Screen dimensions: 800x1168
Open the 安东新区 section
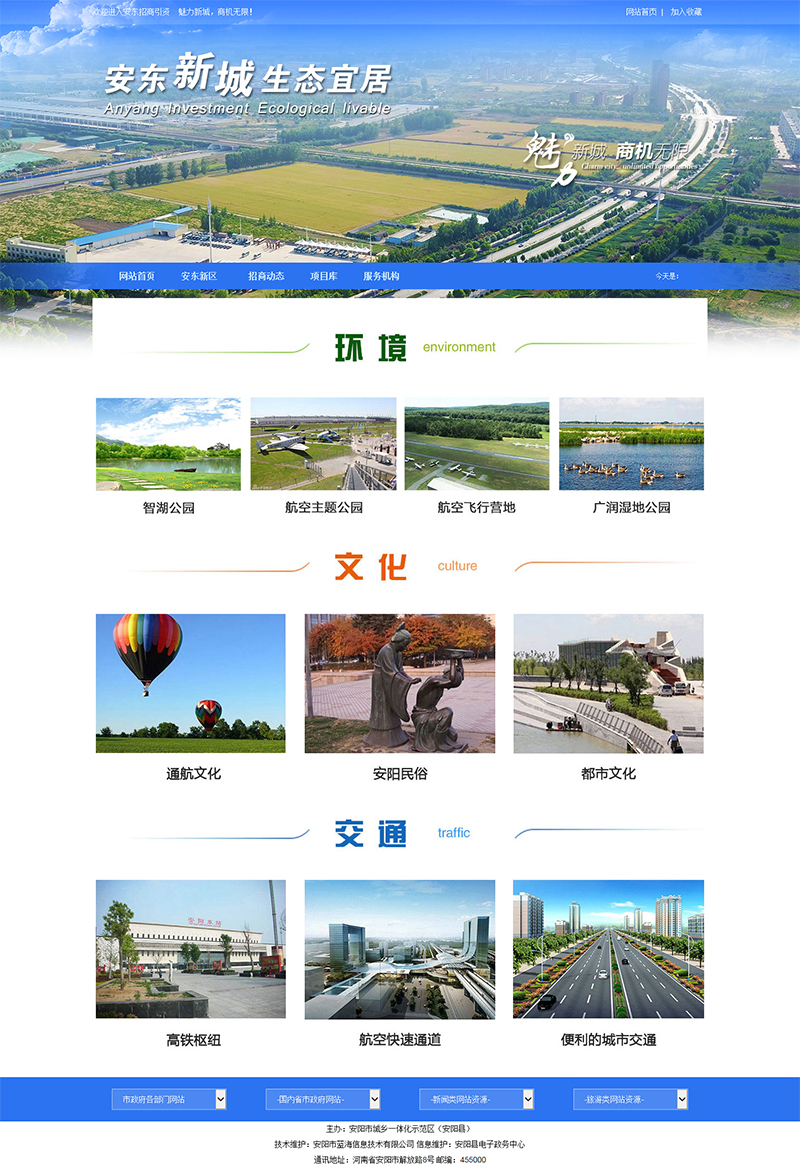(199, 276)
